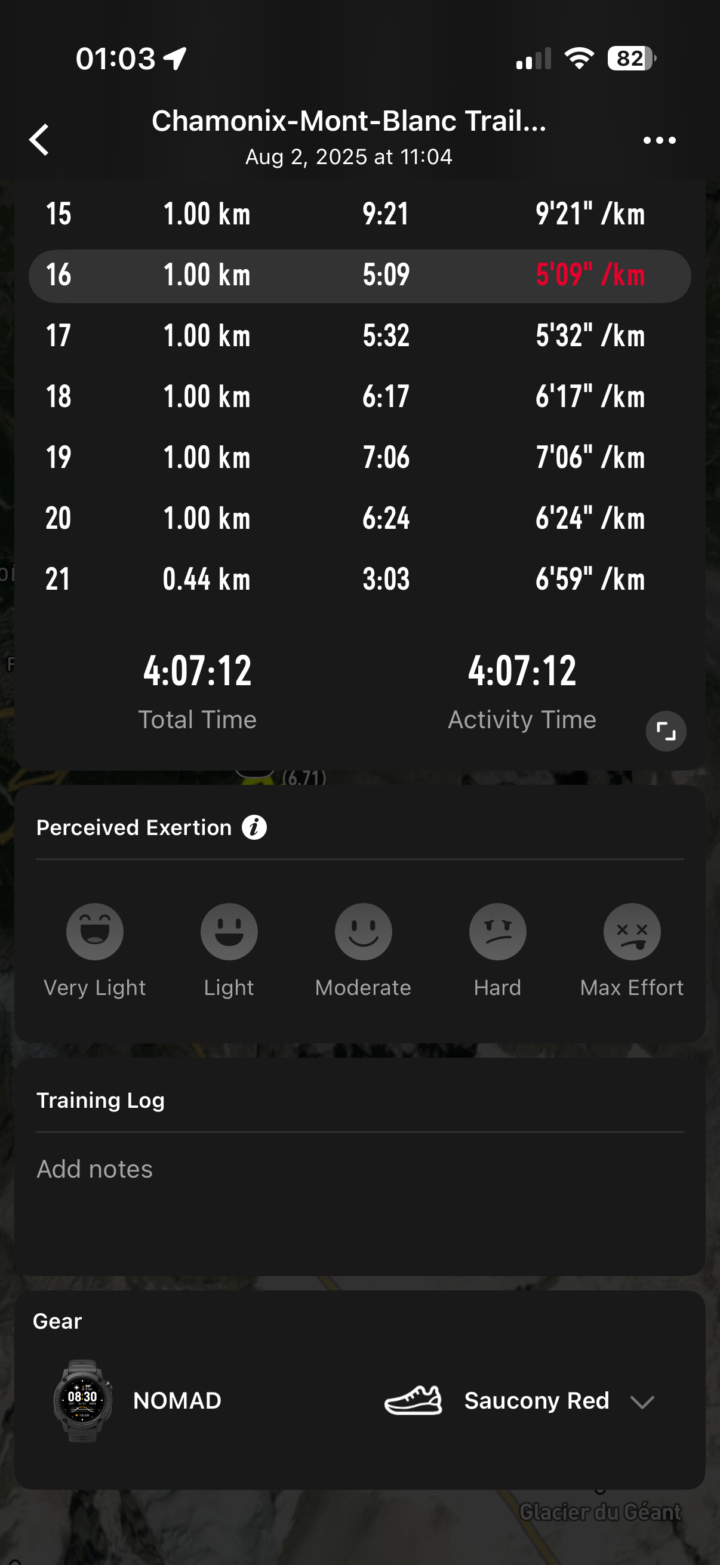Go back to the previous screen
This screenshot has width=720, height=1565.
coord(39,140)
